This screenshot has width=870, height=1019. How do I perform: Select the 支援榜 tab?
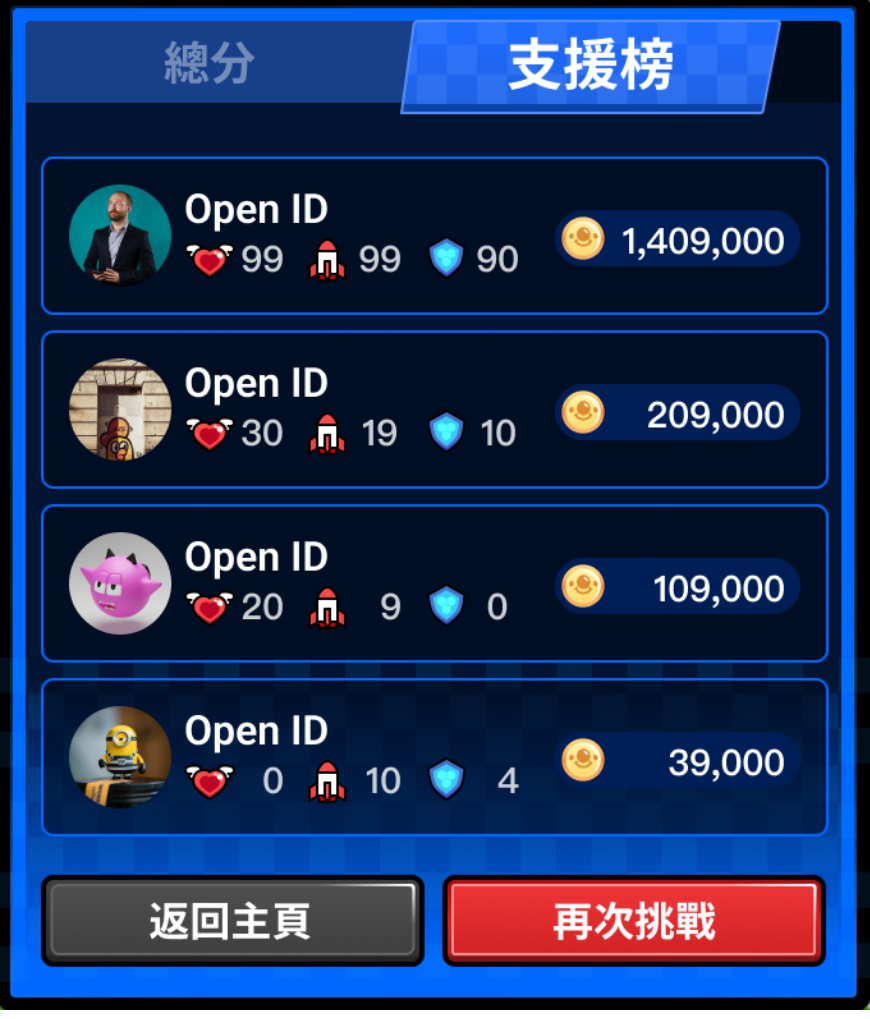(x=590, y=66)
